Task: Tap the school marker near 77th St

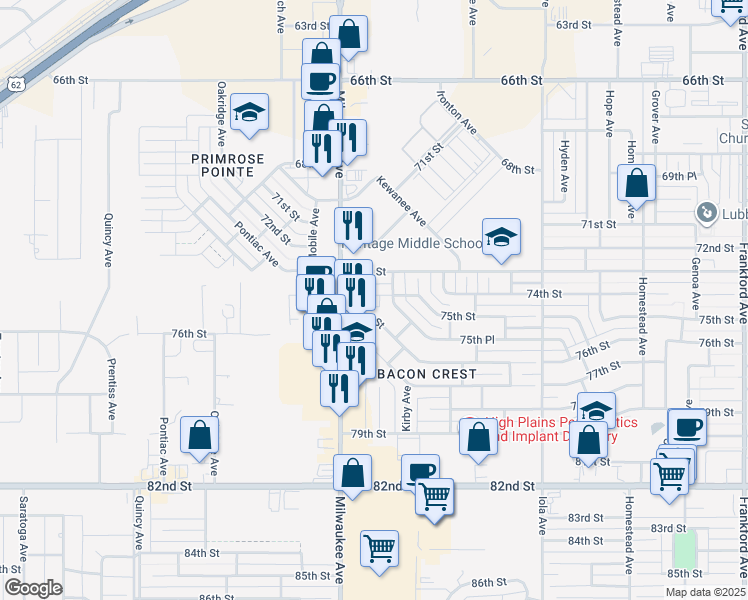Action: coord(596,408)
